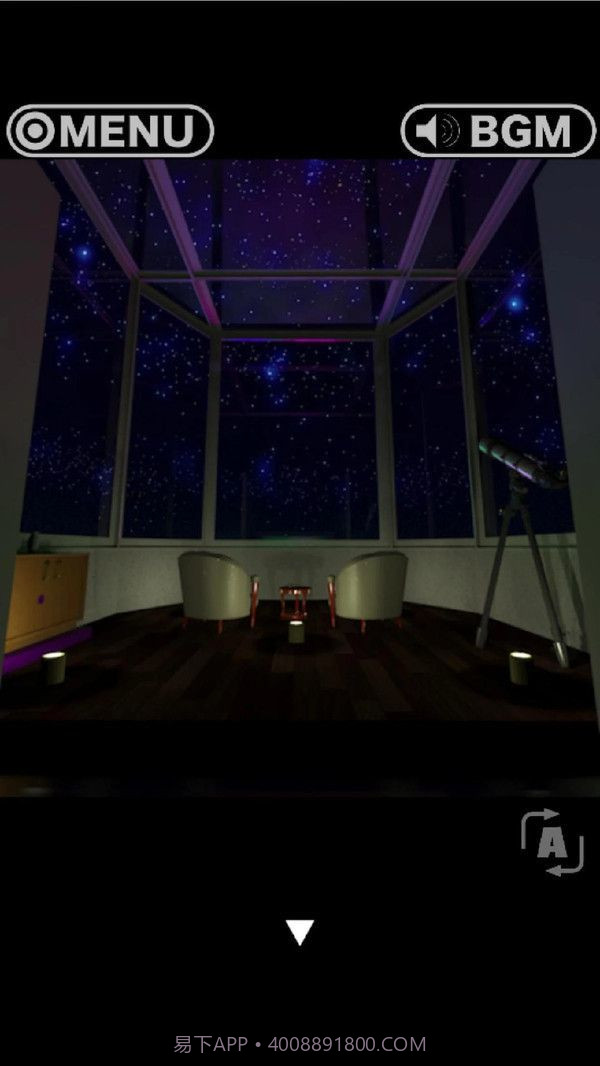Tap the auto-rotate A icon
The image size is (600, 1066).
point(551,844)
